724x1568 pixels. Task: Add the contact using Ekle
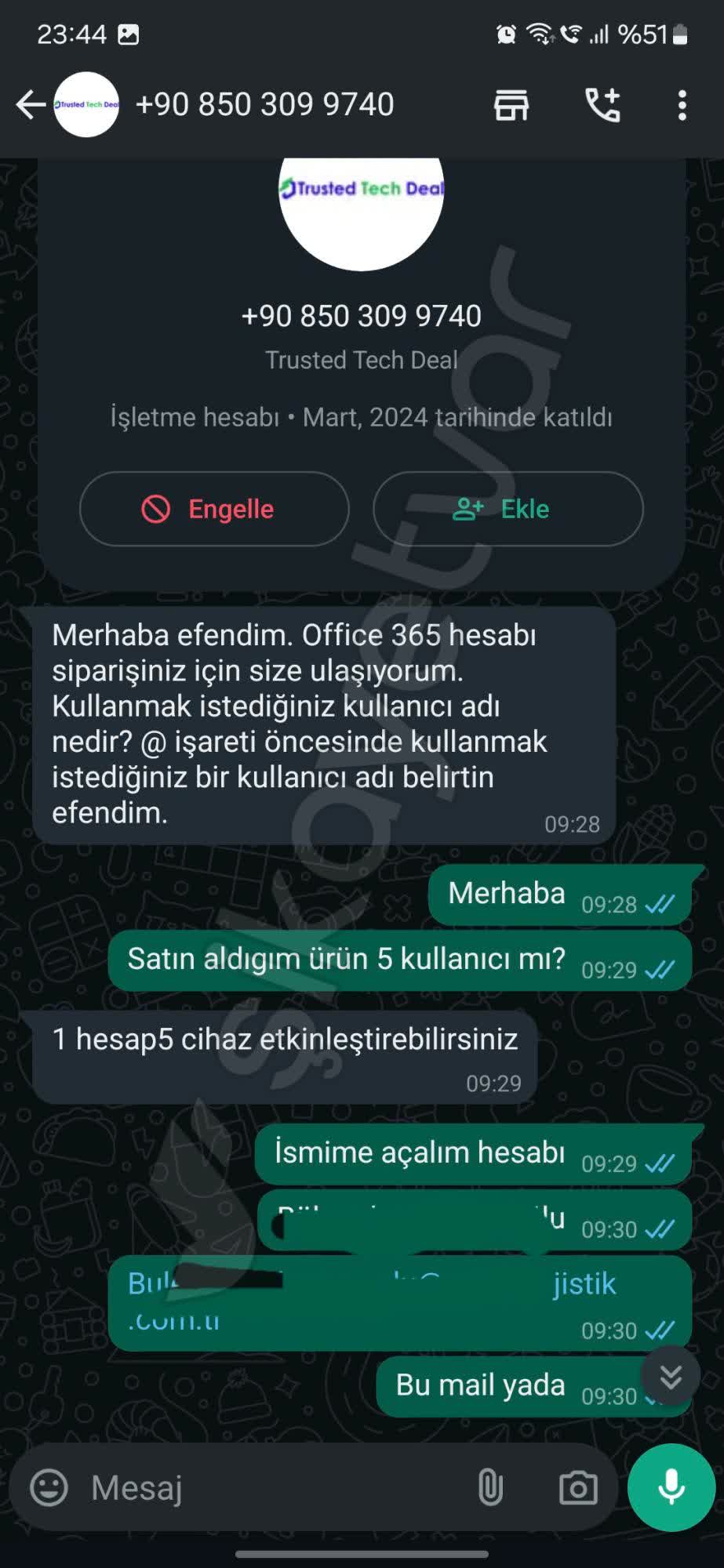point(508,508)
